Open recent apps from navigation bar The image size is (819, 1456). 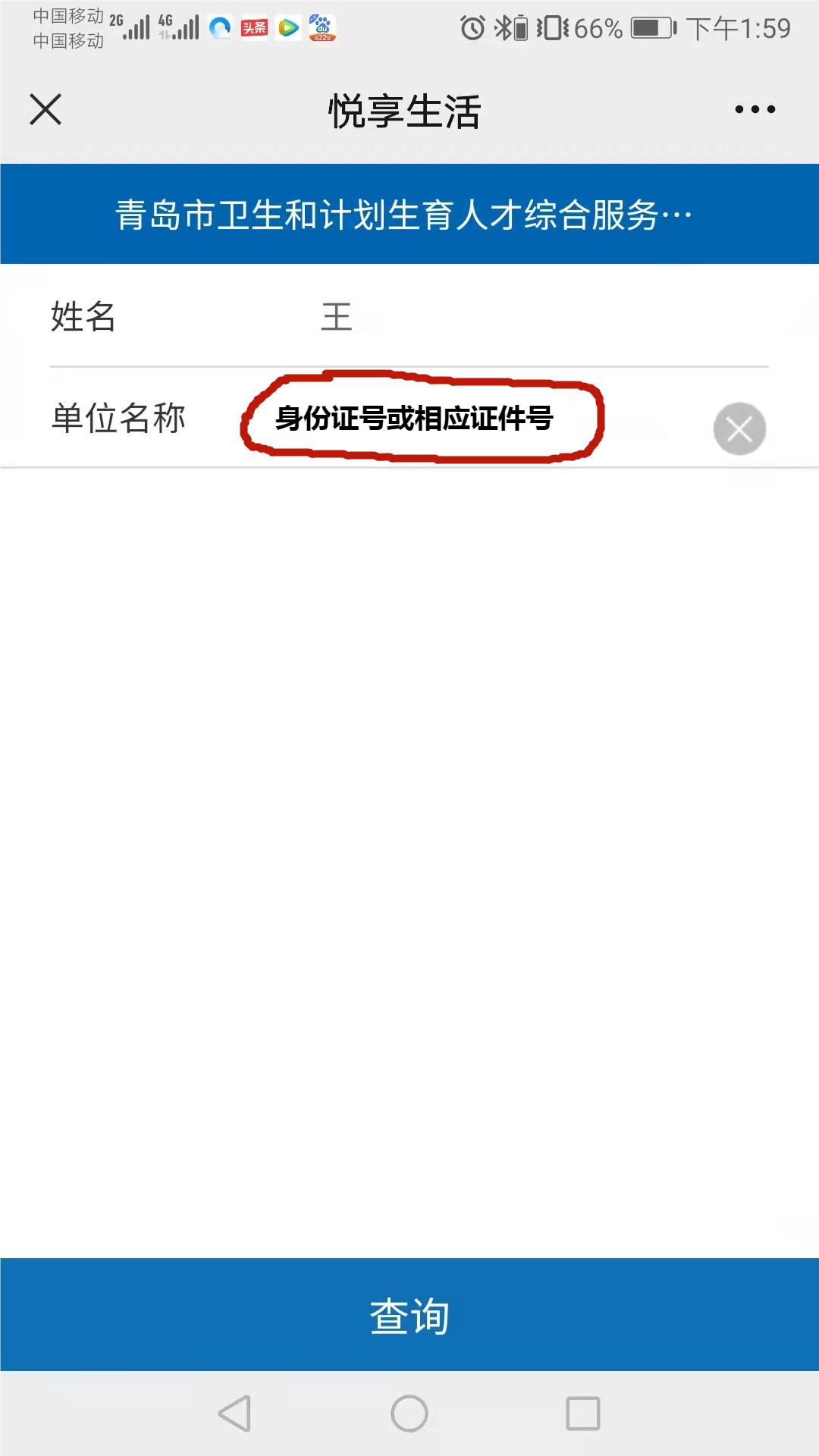pos(582,1414)
